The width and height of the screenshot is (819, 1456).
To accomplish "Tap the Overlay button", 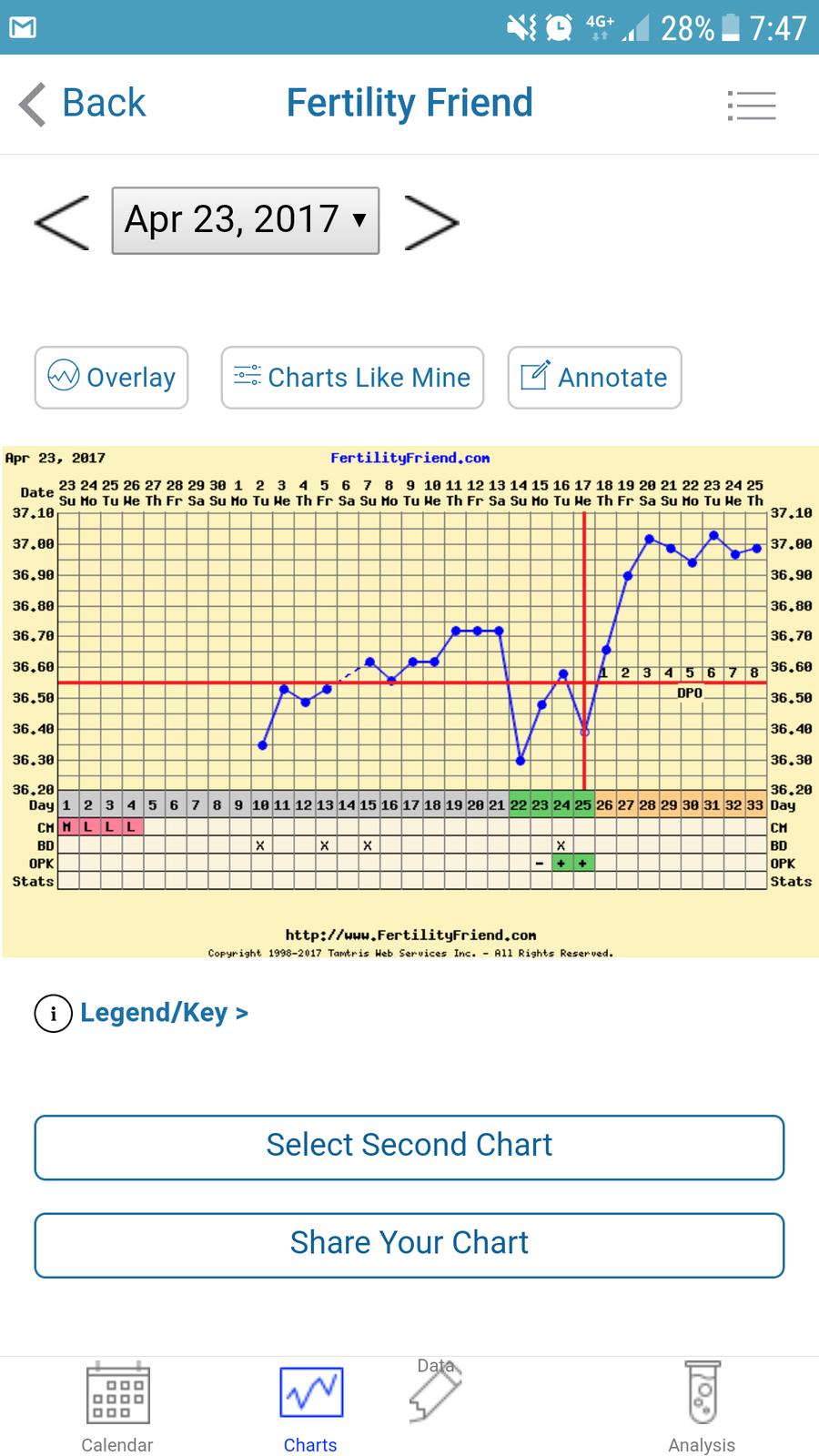I will [112, 378].
